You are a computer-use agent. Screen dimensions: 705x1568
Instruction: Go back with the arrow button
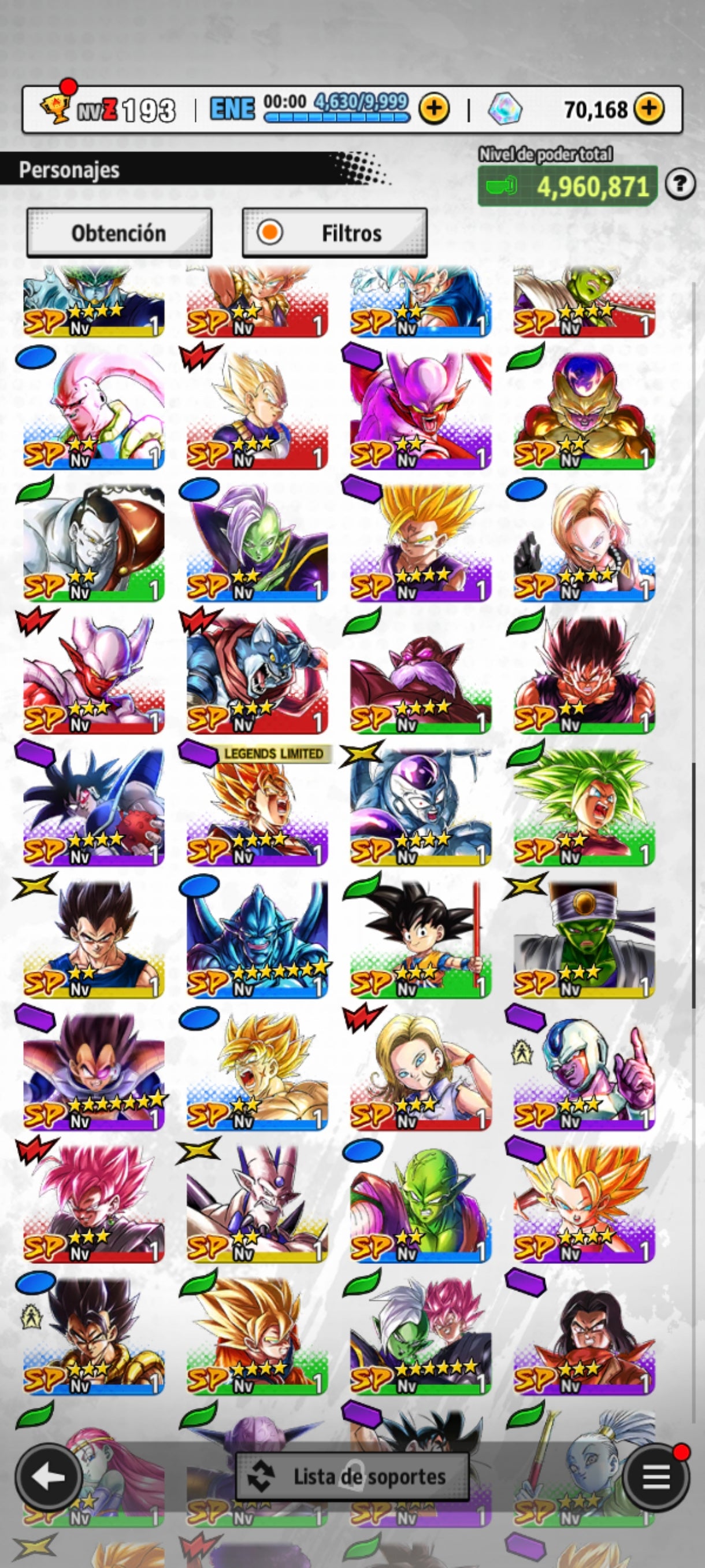[49, 1477]
